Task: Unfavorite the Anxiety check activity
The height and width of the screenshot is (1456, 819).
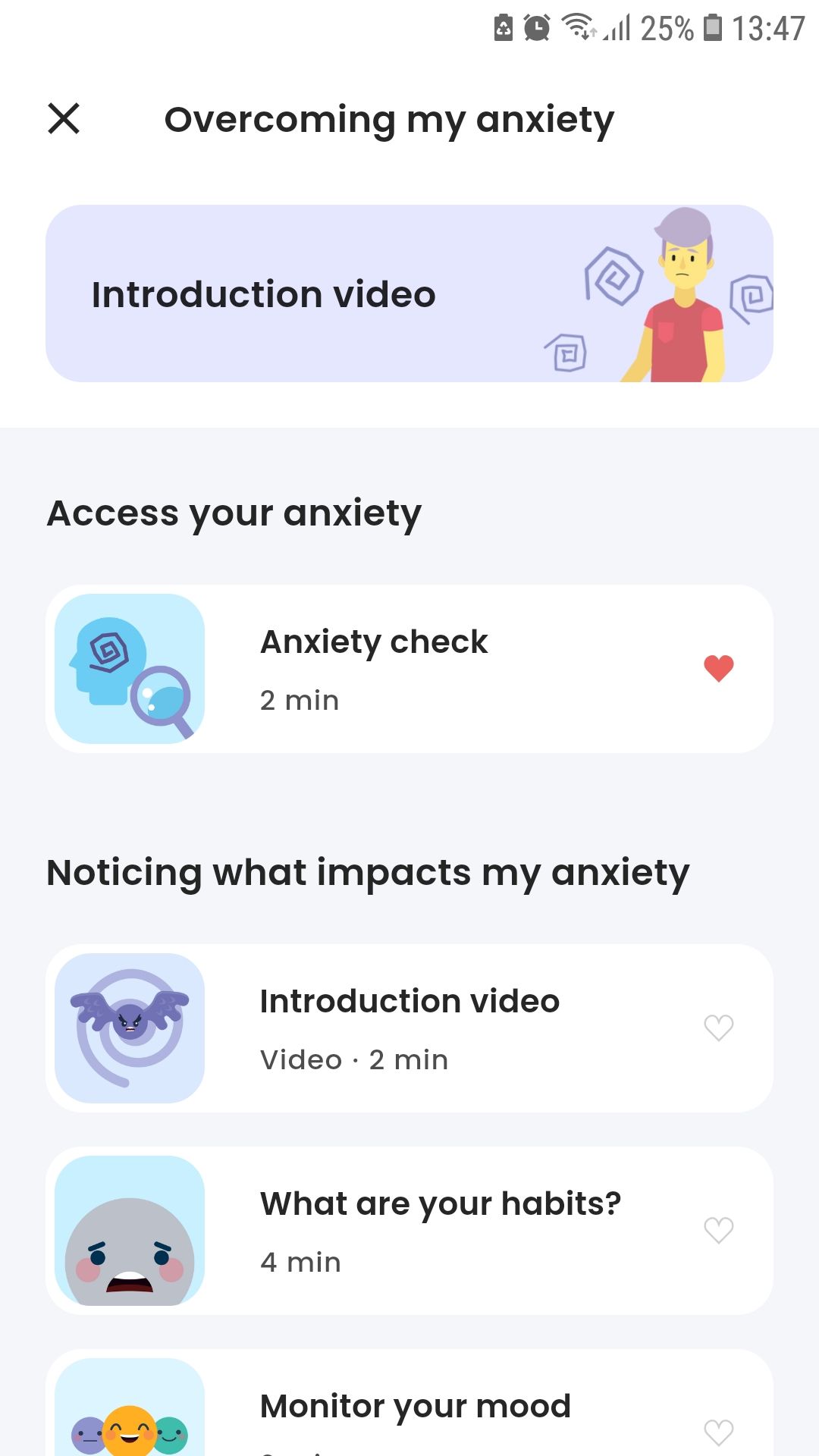Action: (x=717, y=667)
